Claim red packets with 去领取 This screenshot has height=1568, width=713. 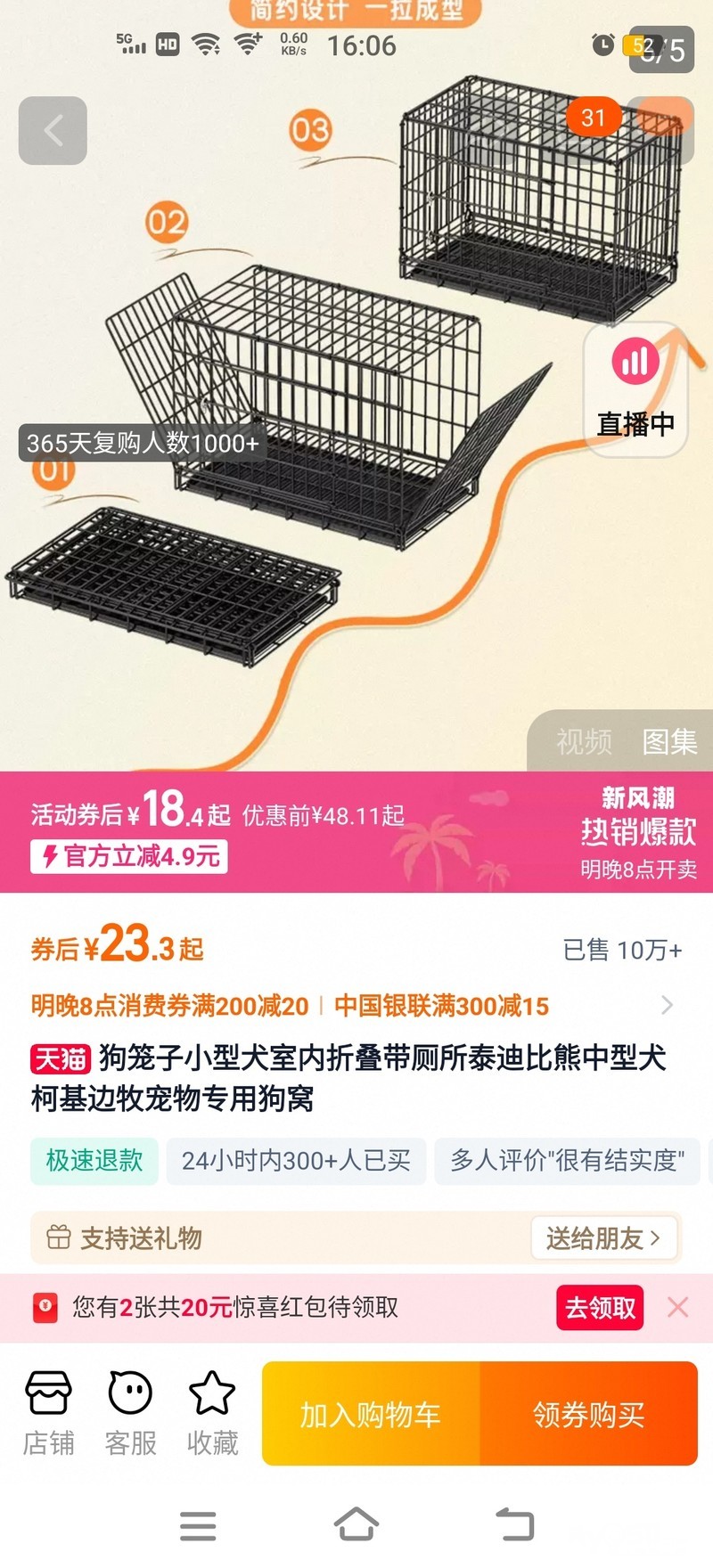pyautogui.click(x=600, y=1307)
